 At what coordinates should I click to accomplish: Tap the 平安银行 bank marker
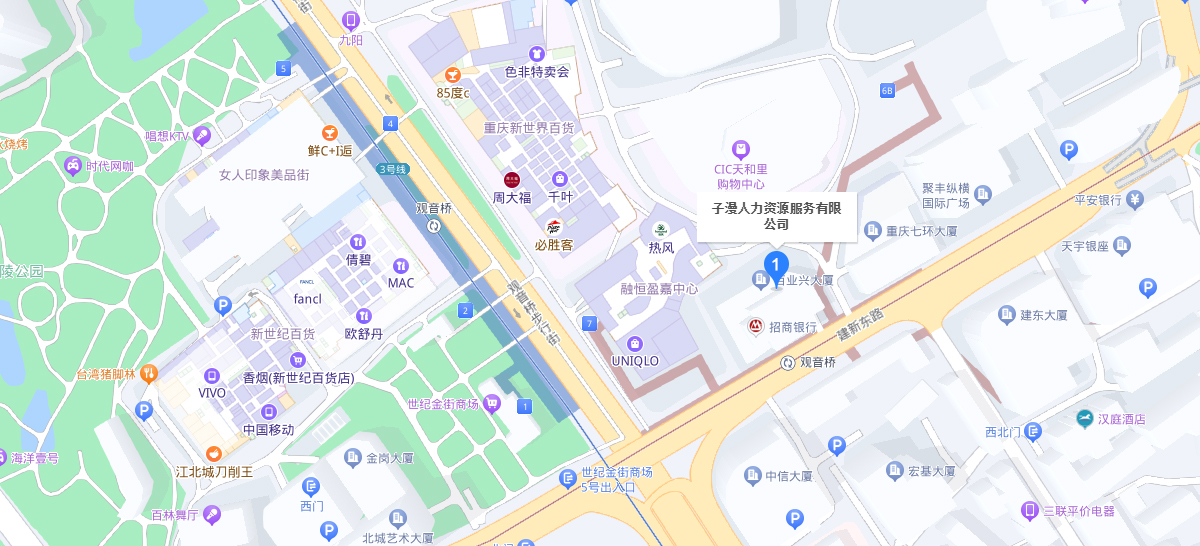coord(1135,199)
